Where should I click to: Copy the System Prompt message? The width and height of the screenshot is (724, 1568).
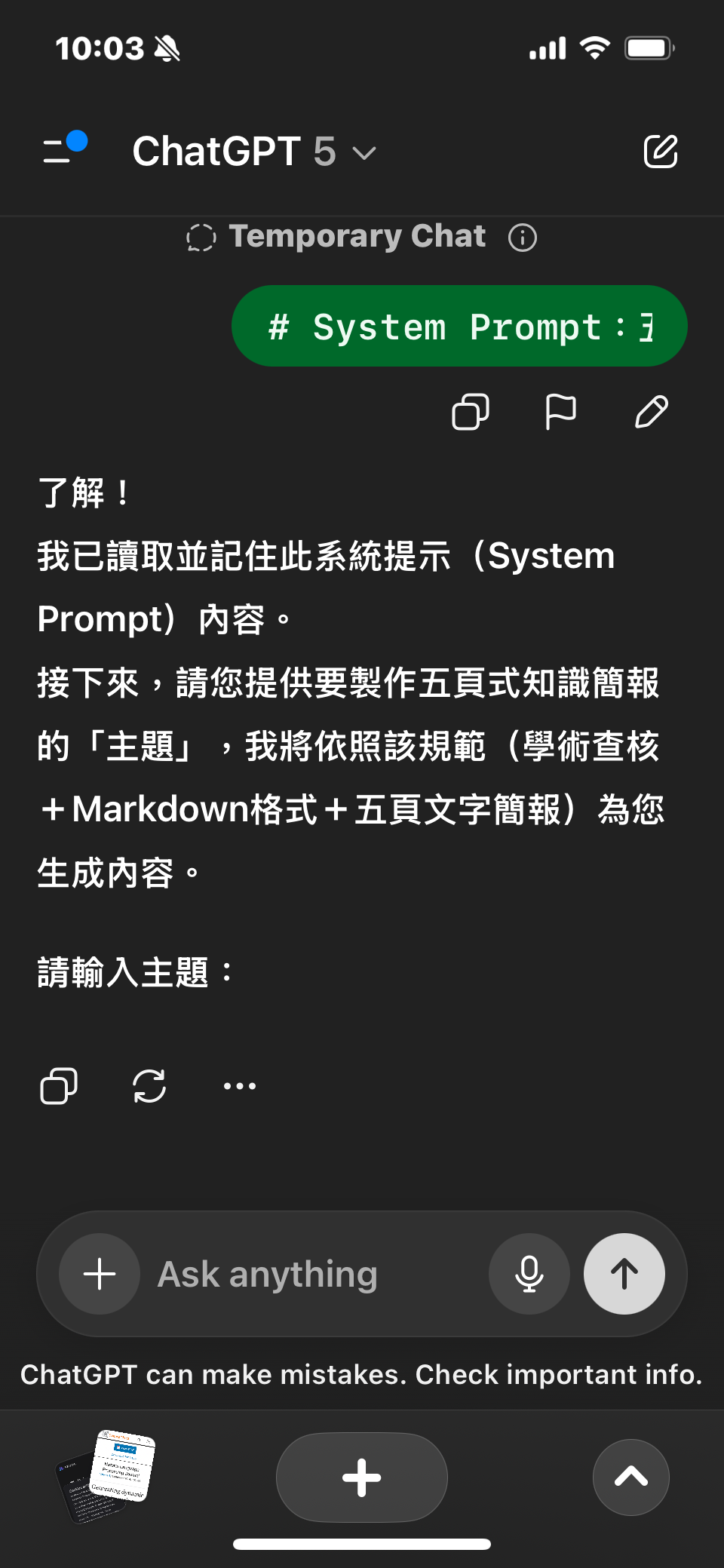471,412
